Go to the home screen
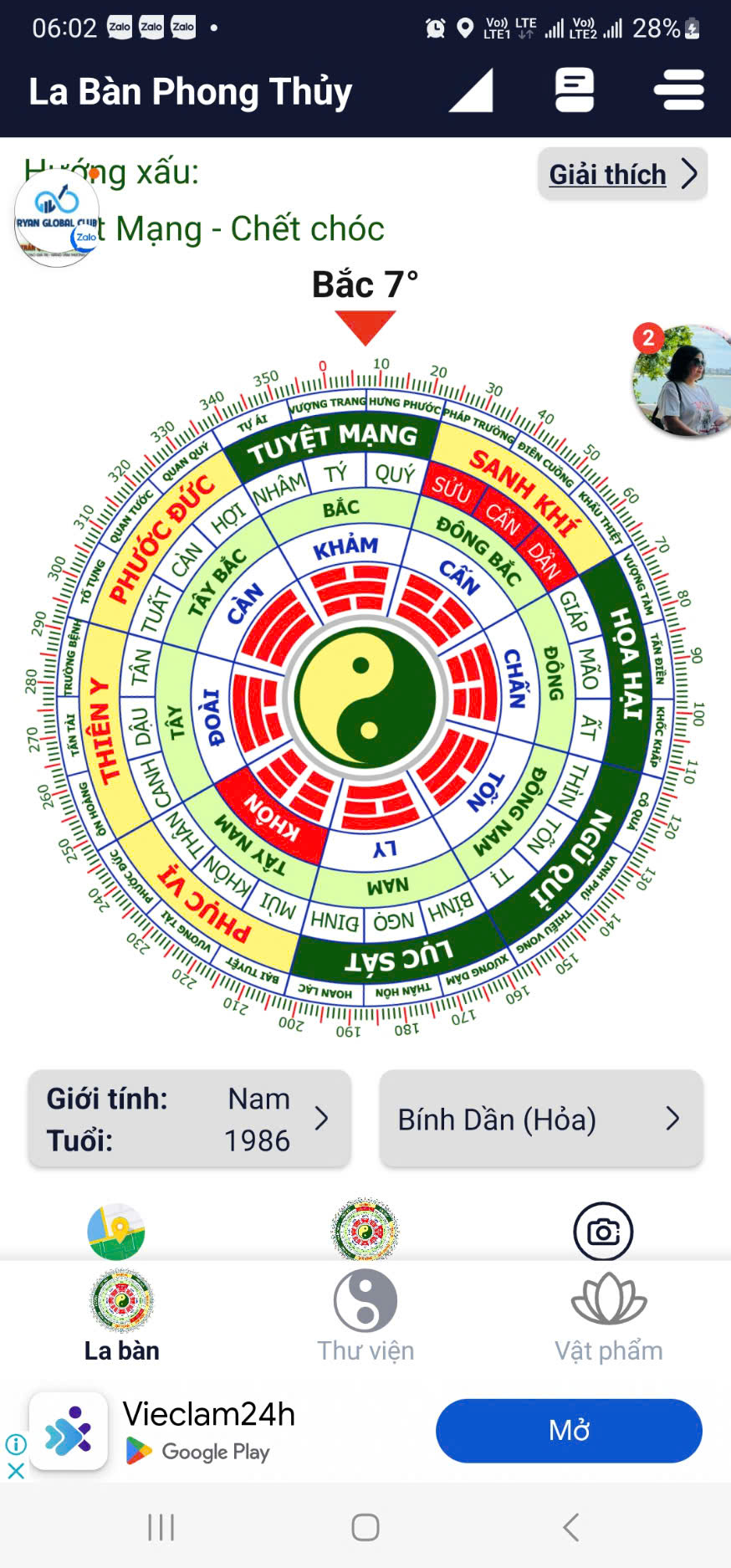The height and width of the screenshot is (1568, 731). 365,1527
